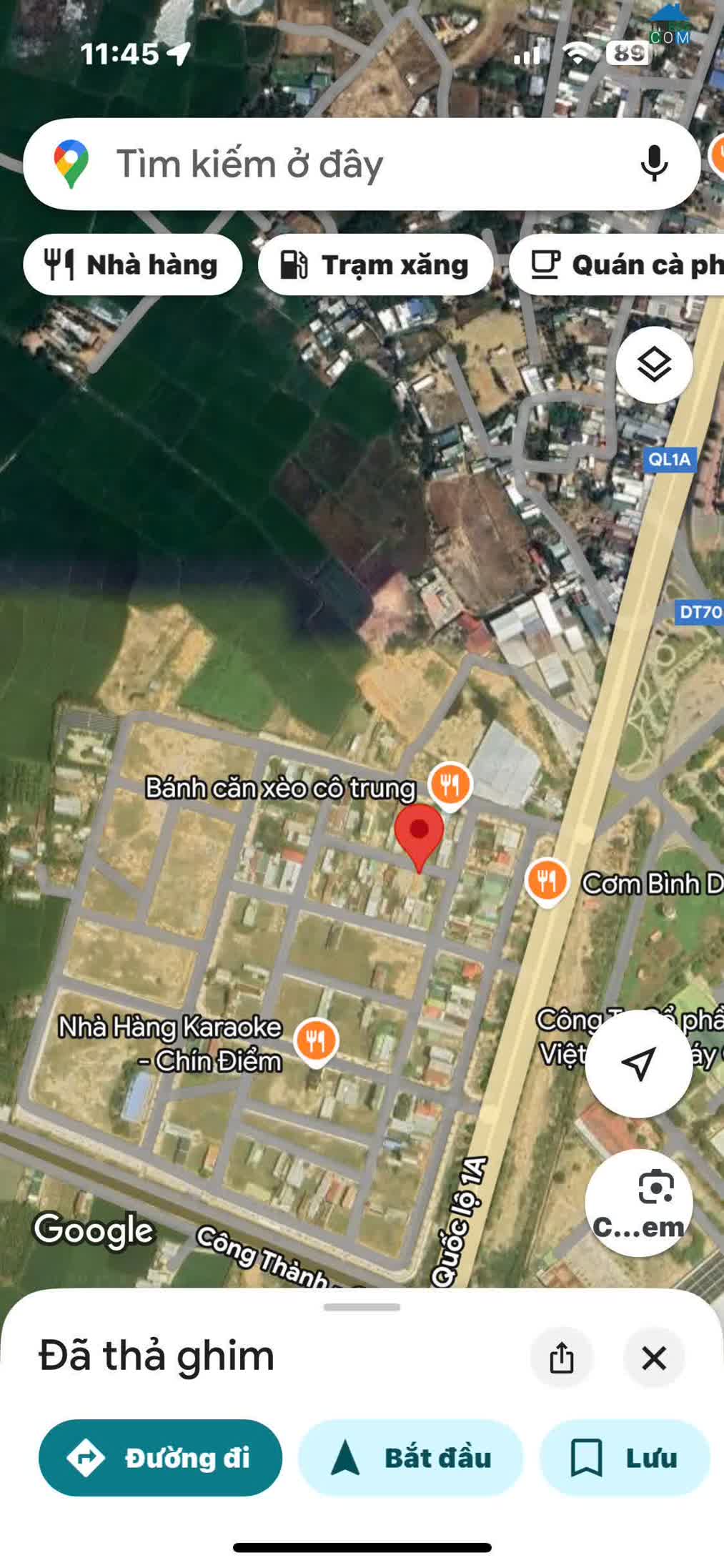
Task: Select the 'Nhà hàng' filter chip
Action: click(132, 265)
